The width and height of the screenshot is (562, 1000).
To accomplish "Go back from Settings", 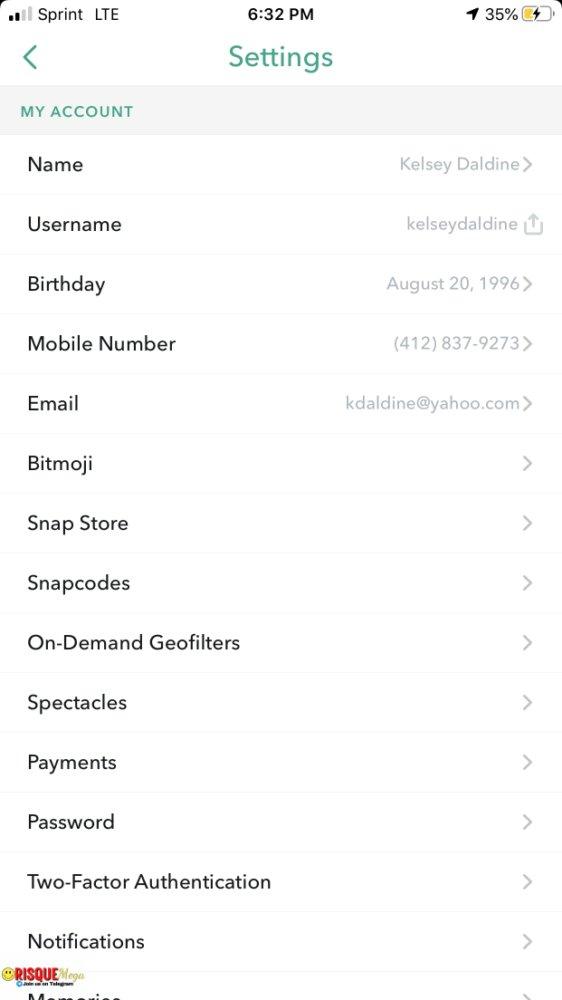I will (30, 57).
